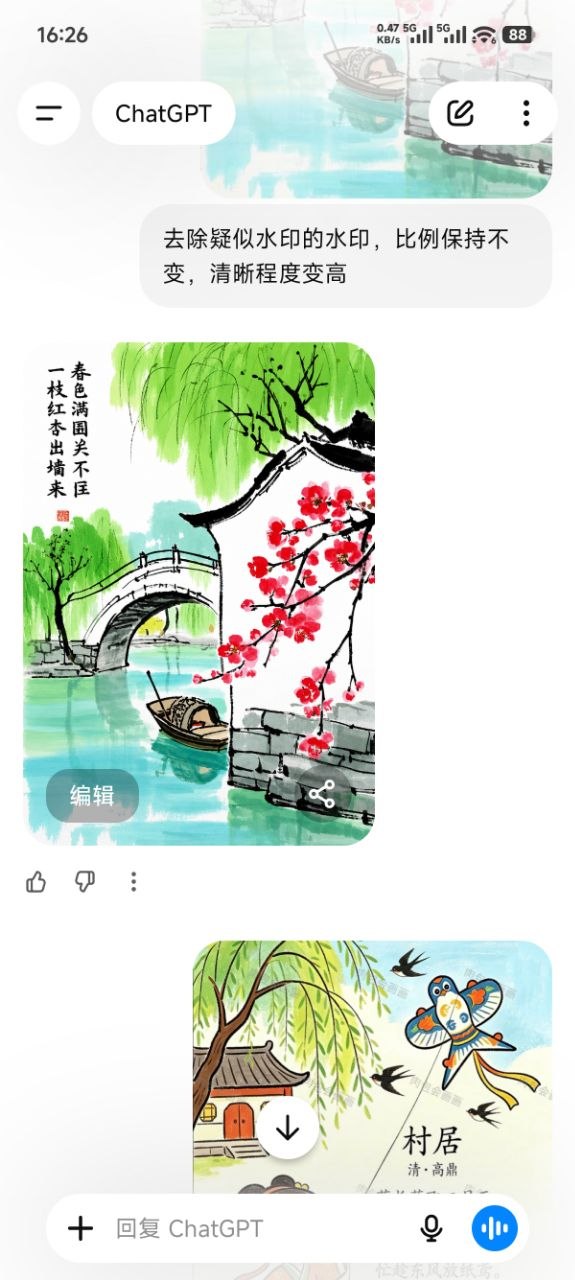Jump to the bottom of the conversation
Screen dimensions: 575x1280
[288, 1128]
